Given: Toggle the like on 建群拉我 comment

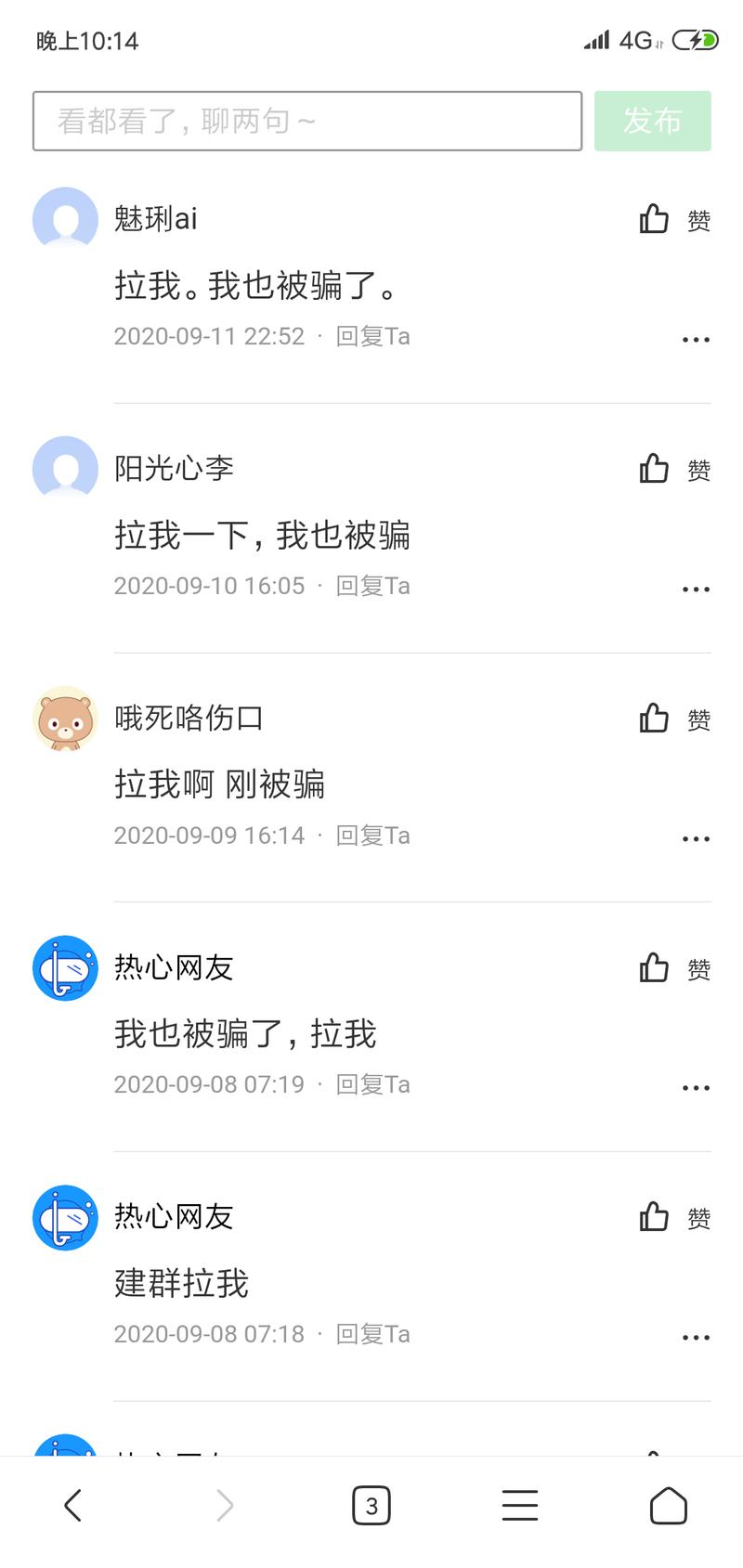Looking at the screenshot, I should click(653, 1218).
